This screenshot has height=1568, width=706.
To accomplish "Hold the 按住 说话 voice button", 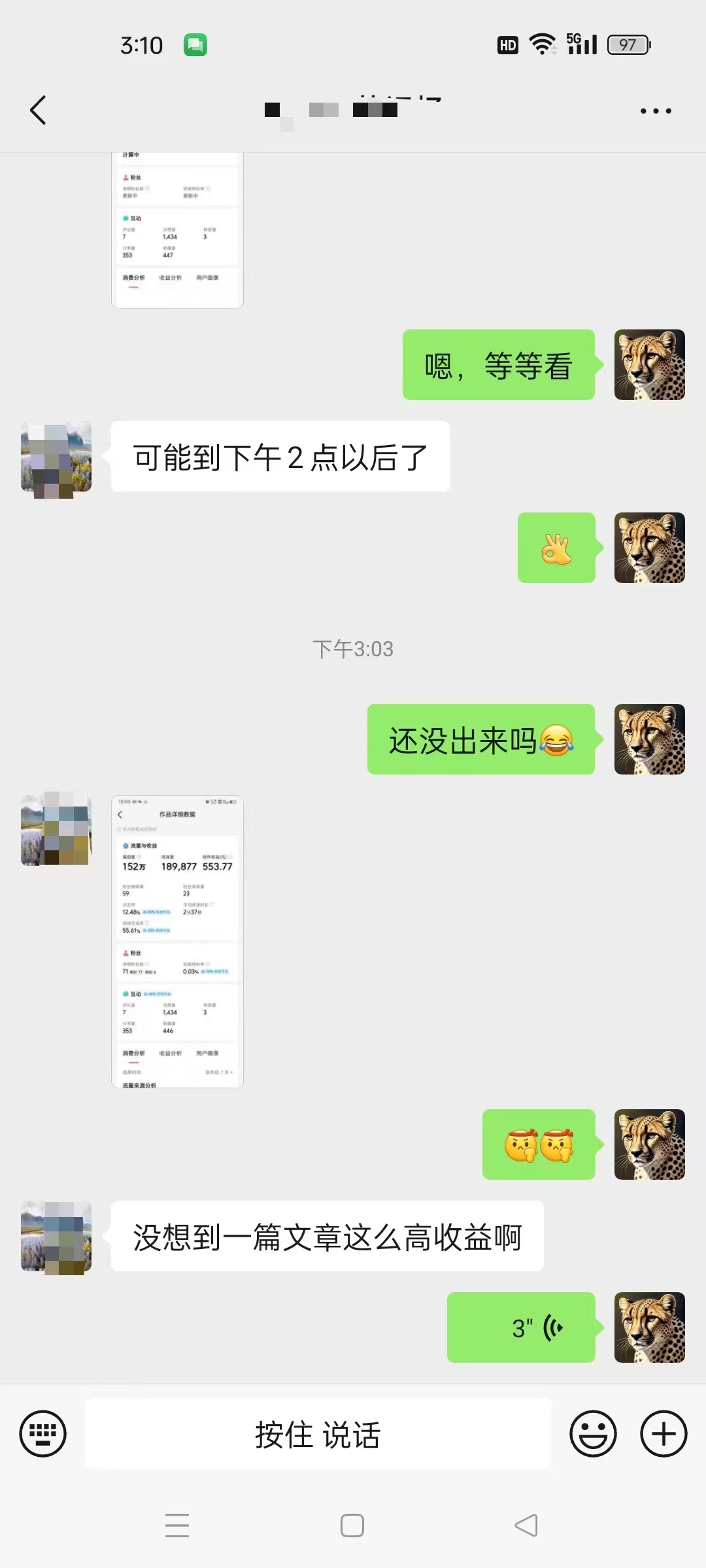I will coord(318,1434).
